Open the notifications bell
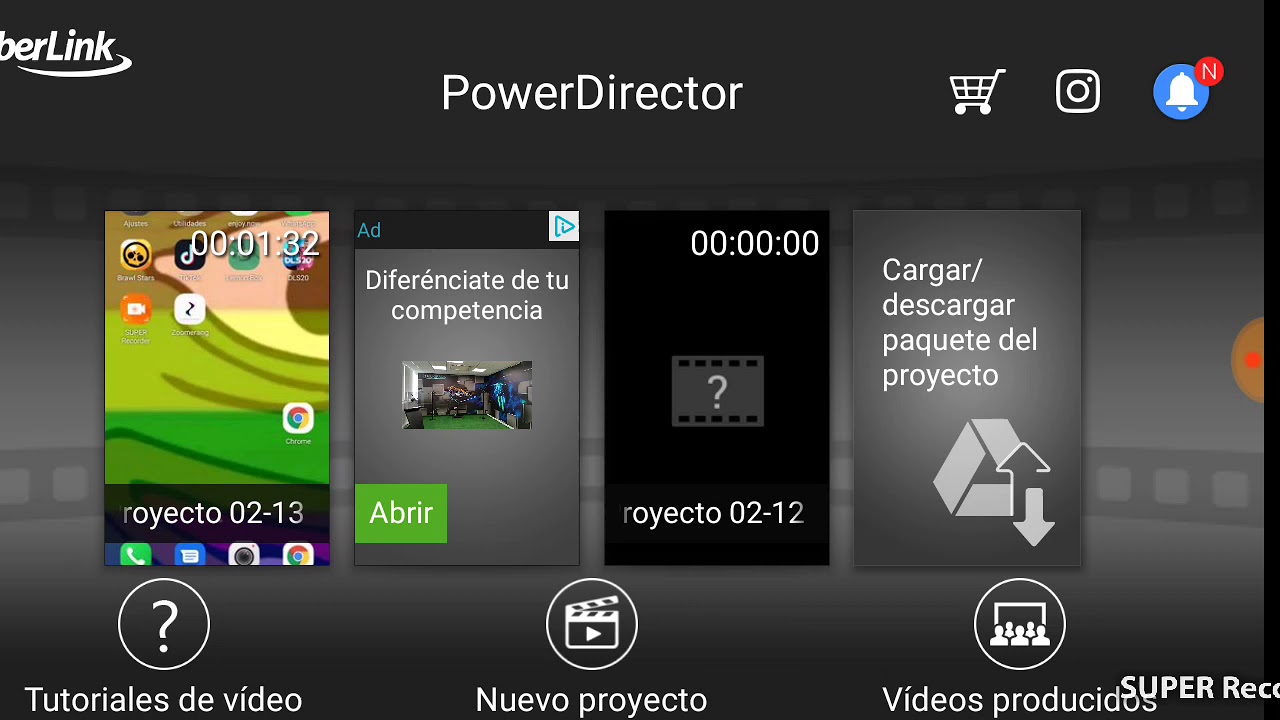This screenshot has height=720, width=1280. click(1182, 92)
